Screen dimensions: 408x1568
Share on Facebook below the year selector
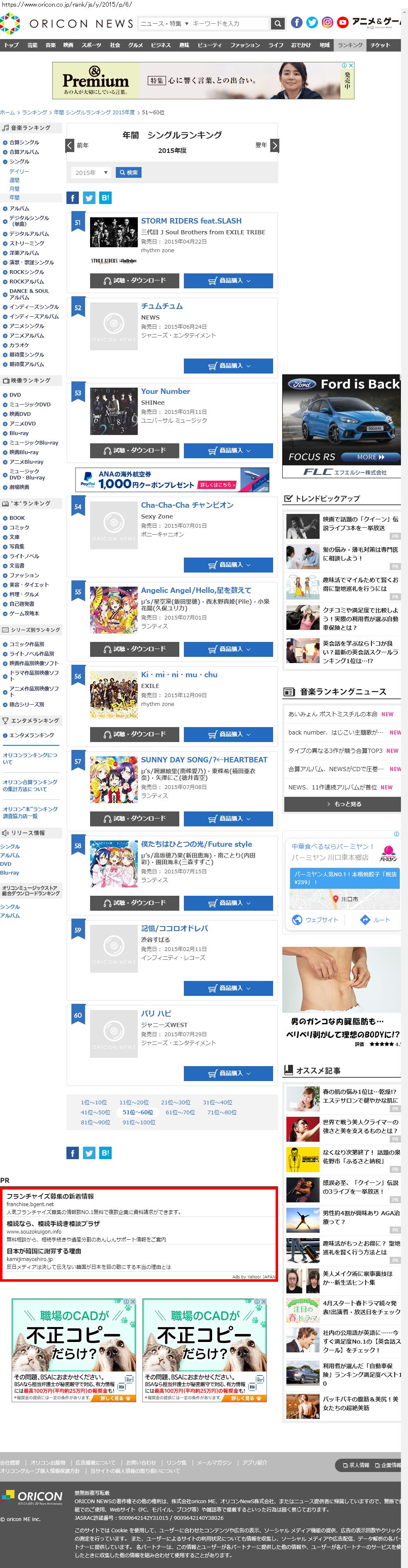point(72,198)
